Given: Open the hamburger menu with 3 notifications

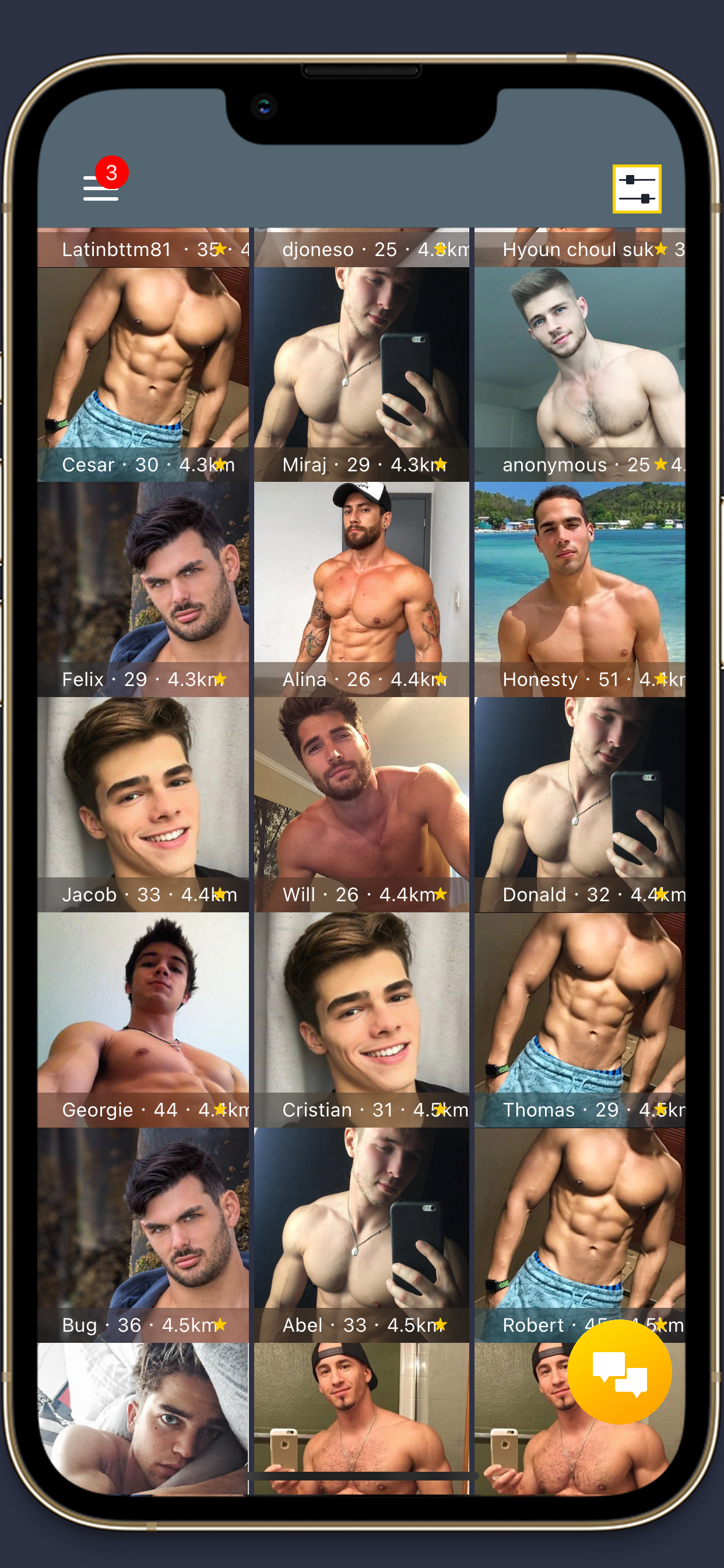Looking at the screenshot, I should point(101,185).
